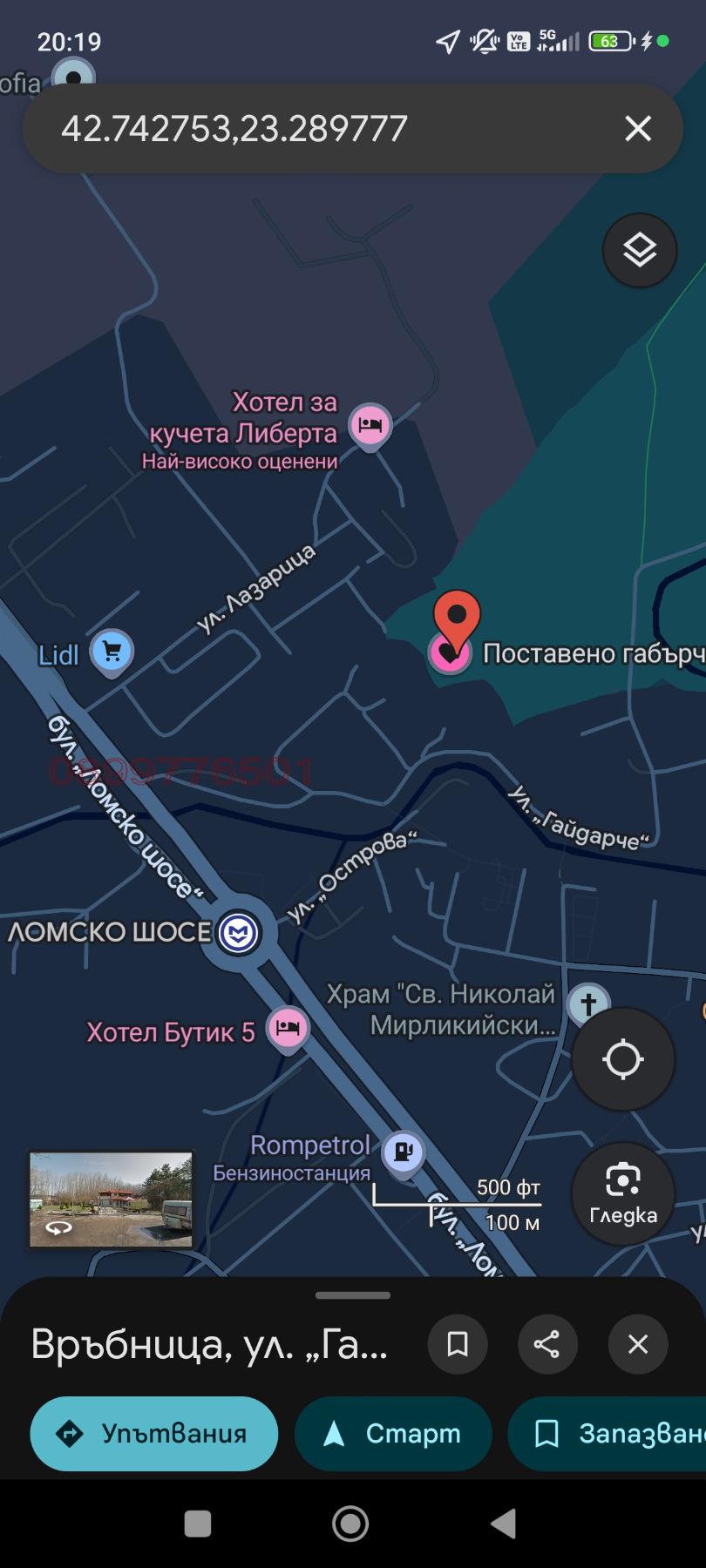Open Хотел за кучета Либерта marker
The height and width of the screenshot is (1568, 706).
tap(370, 425)
